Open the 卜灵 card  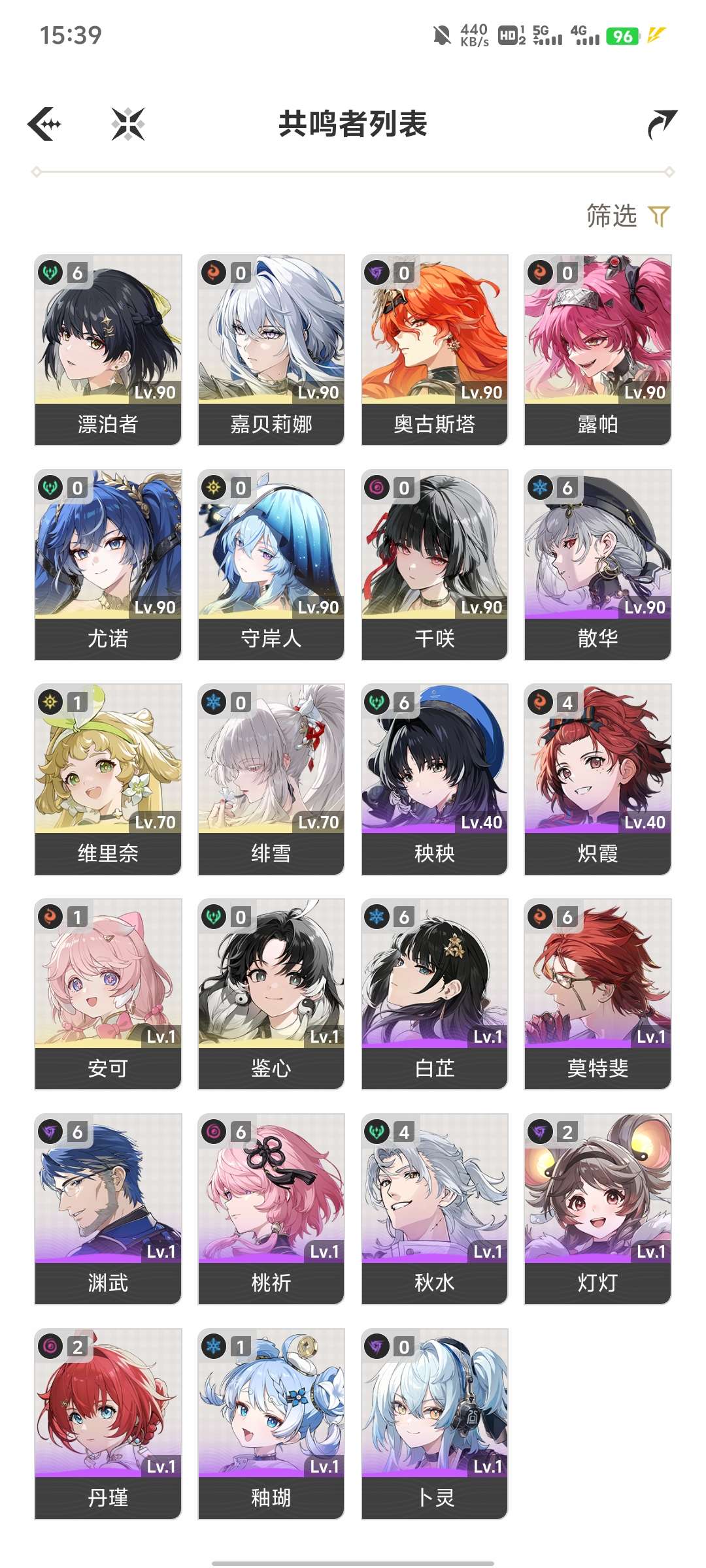click(435, 1424)
